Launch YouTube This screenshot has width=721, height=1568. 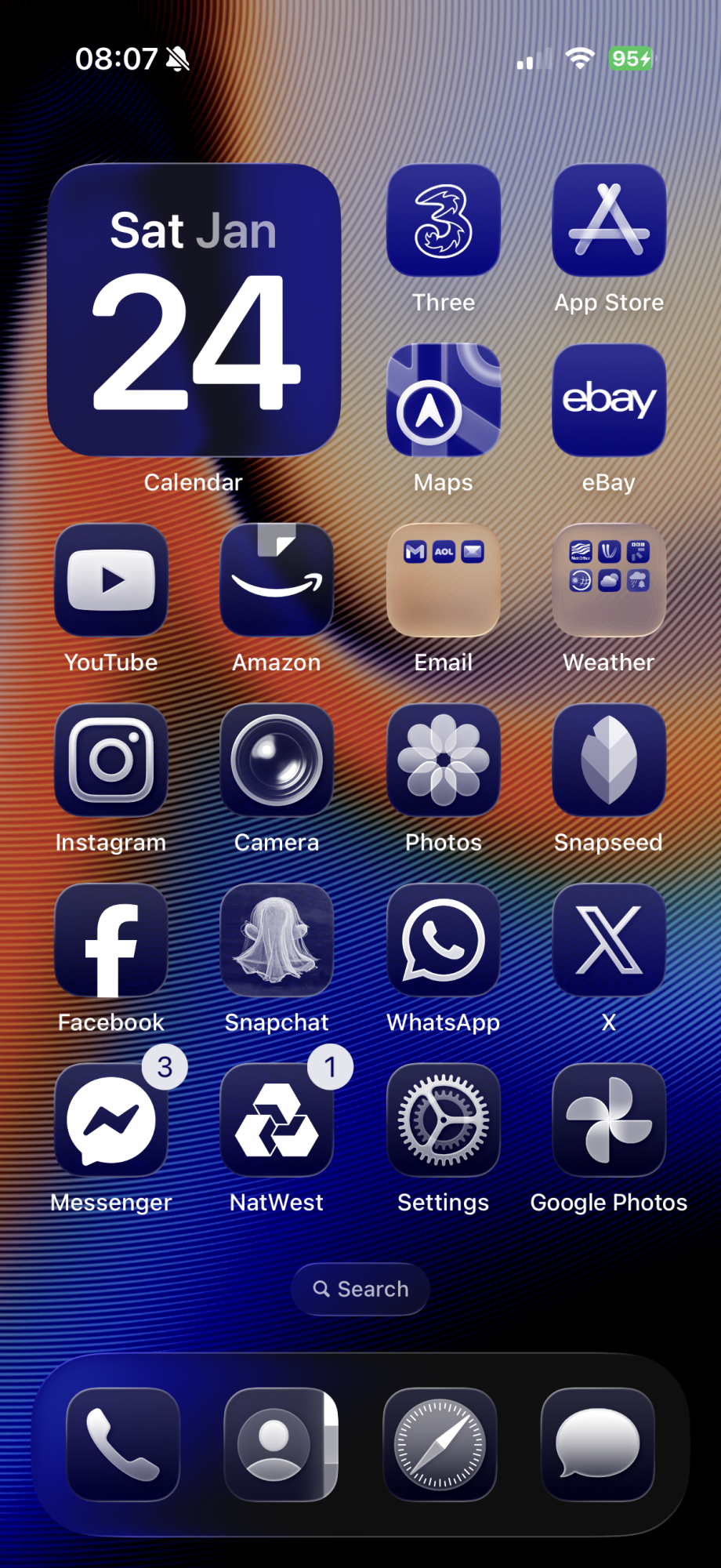click(x=111, y=580)
